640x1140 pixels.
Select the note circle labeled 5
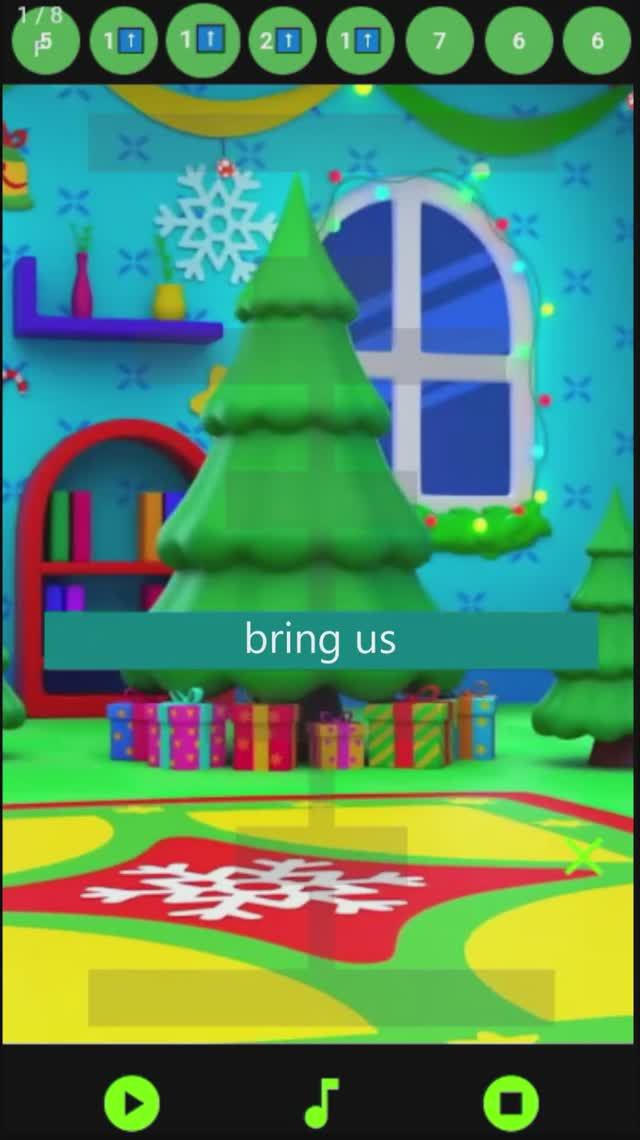coord(45,41)
